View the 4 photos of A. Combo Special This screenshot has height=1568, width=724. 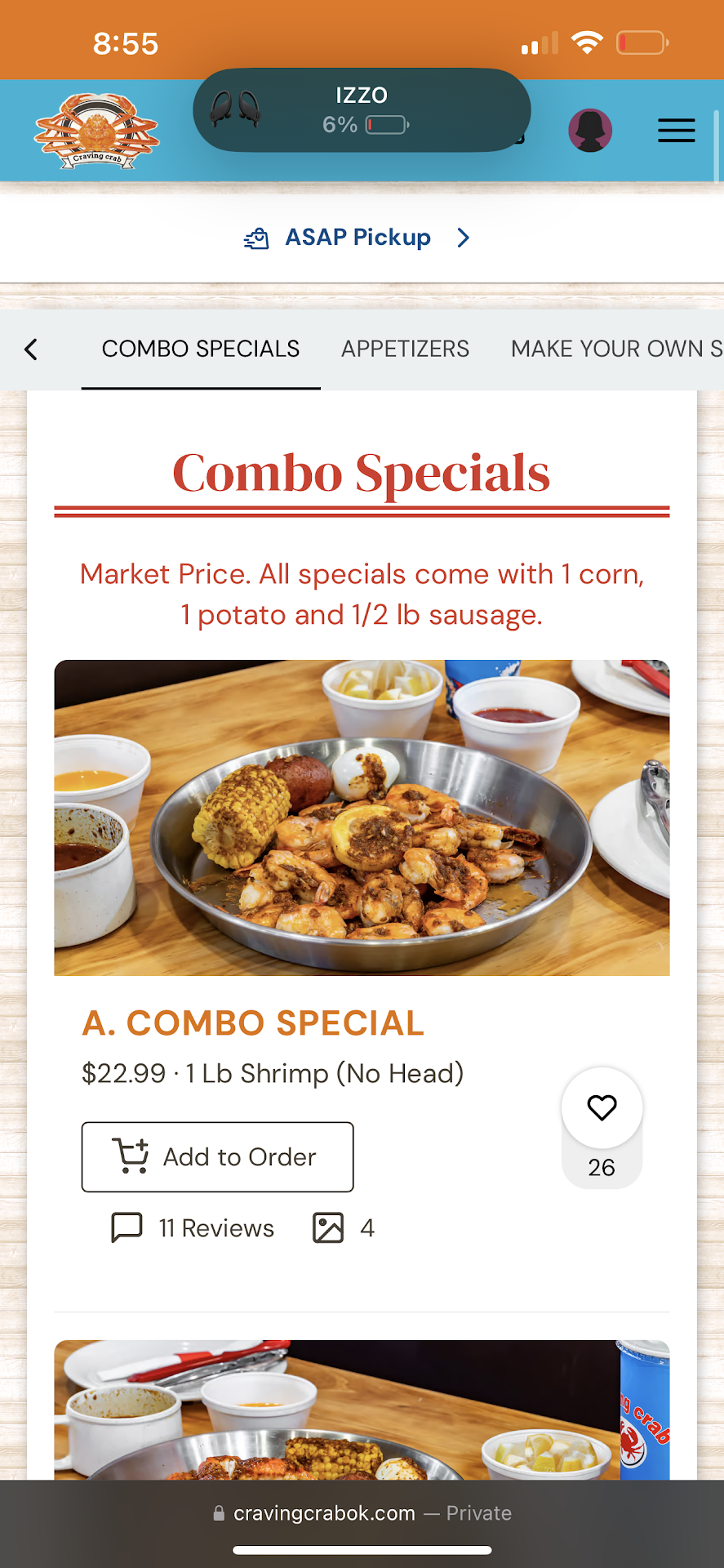(344, 1228)
